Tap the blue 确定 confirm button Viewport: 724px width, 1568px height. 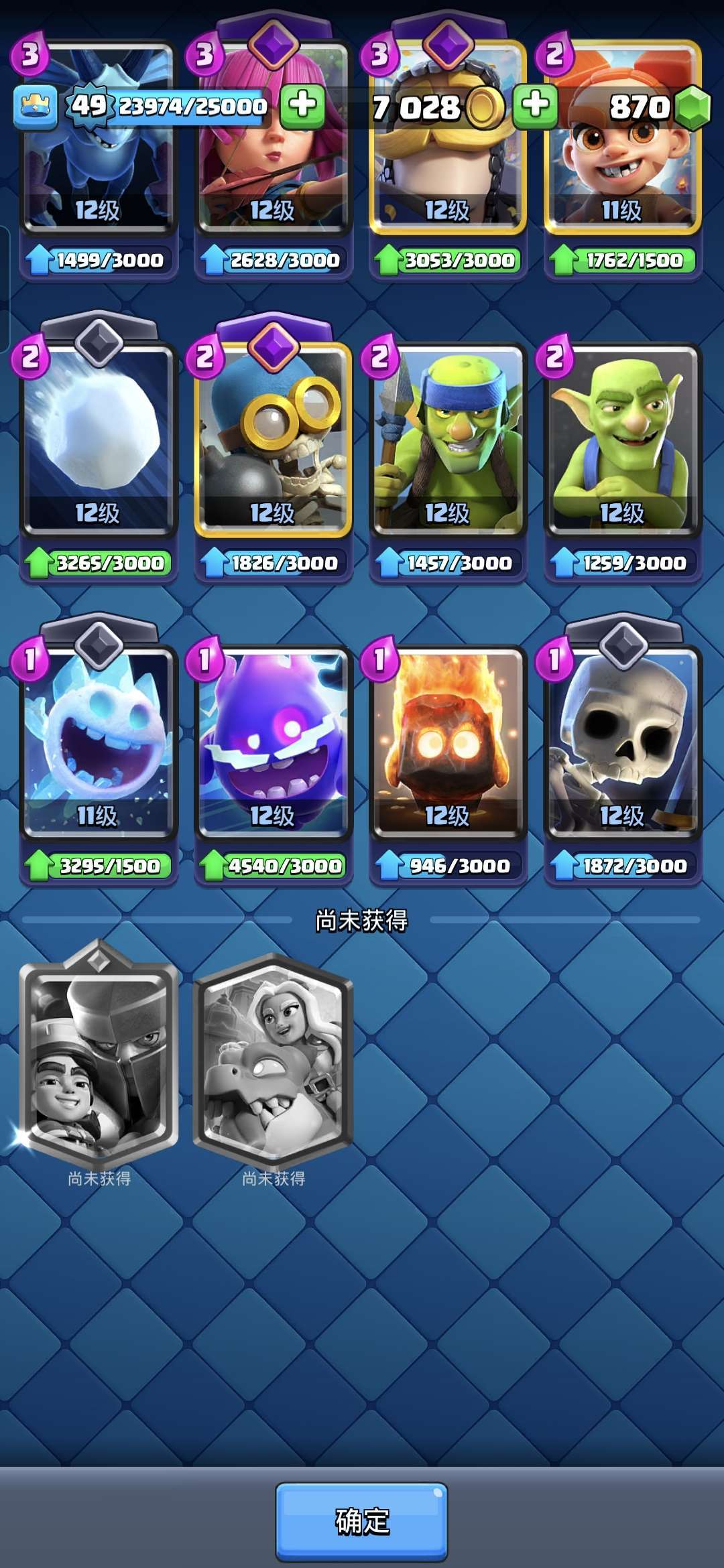click(x=361, y=1520)
